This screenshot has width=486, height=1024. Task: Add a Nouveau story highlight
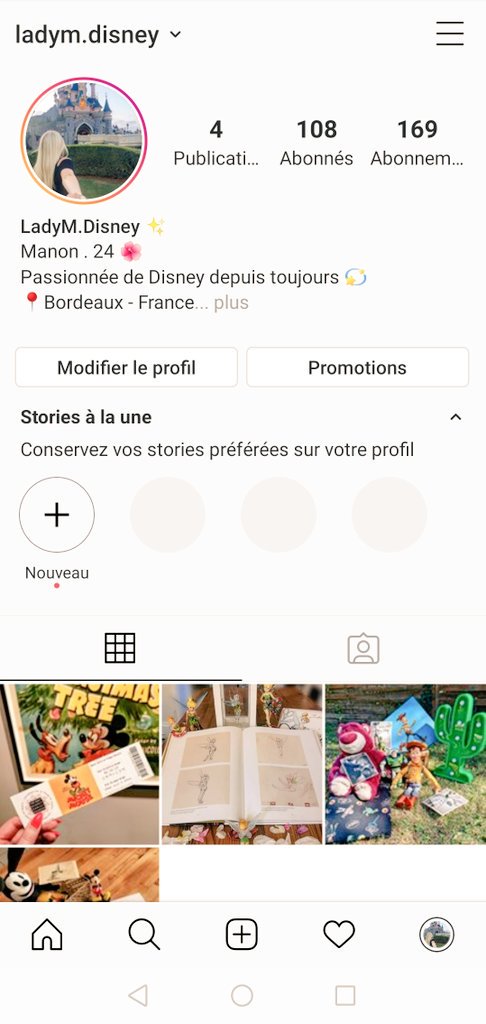(x=57, y=515)
